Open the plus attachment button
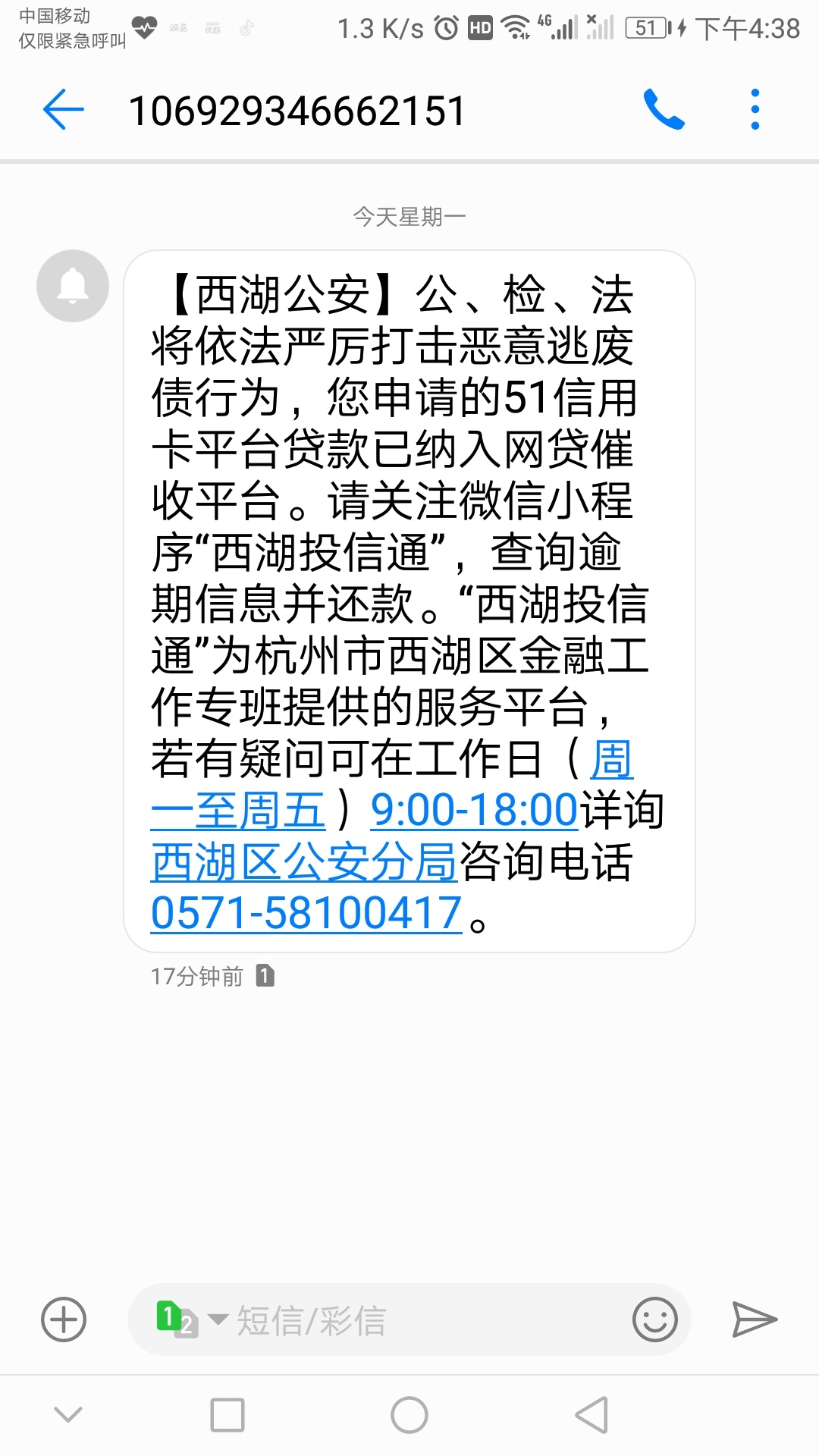The width and height of the screenshot is (819, 1456). click(x=64, y=1319)
